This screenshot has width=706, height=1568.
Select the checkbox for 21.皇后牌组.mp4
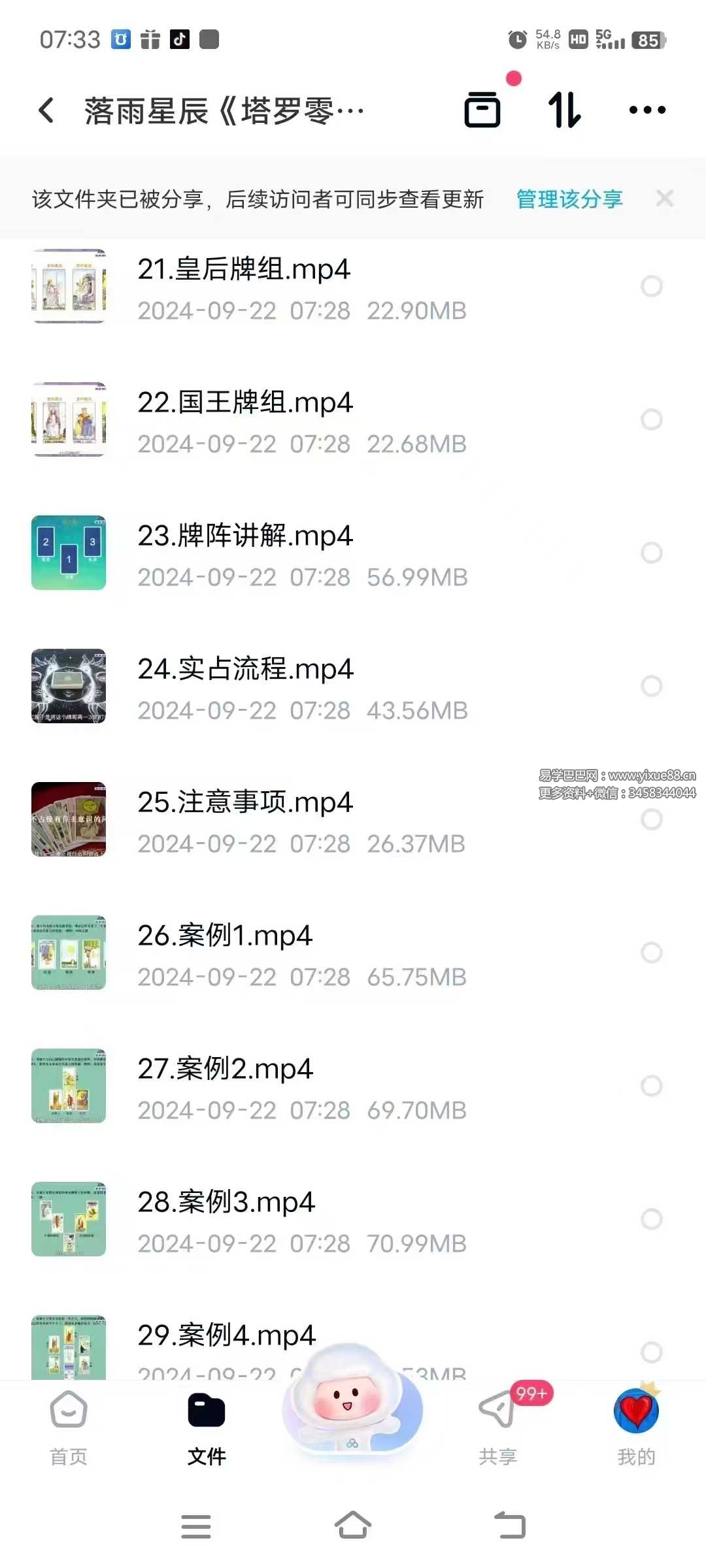pyautogui.click(x=652, y=286)
